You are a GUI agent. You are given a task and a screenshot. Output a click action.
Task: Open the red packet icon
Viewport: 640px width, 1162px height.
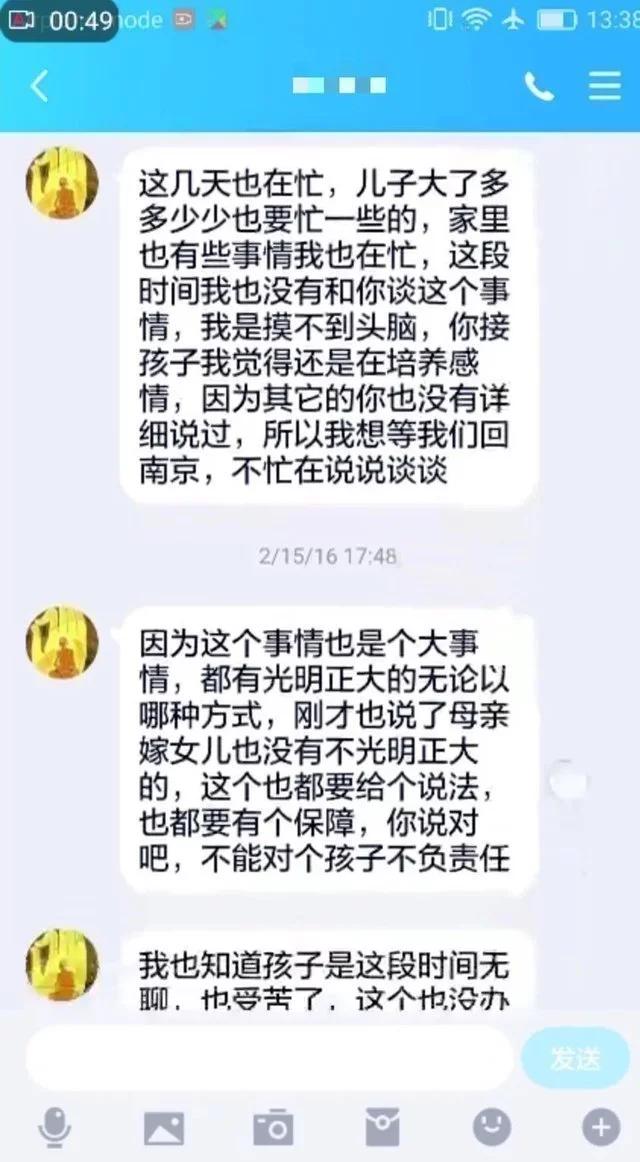(x=382, y=1128)
